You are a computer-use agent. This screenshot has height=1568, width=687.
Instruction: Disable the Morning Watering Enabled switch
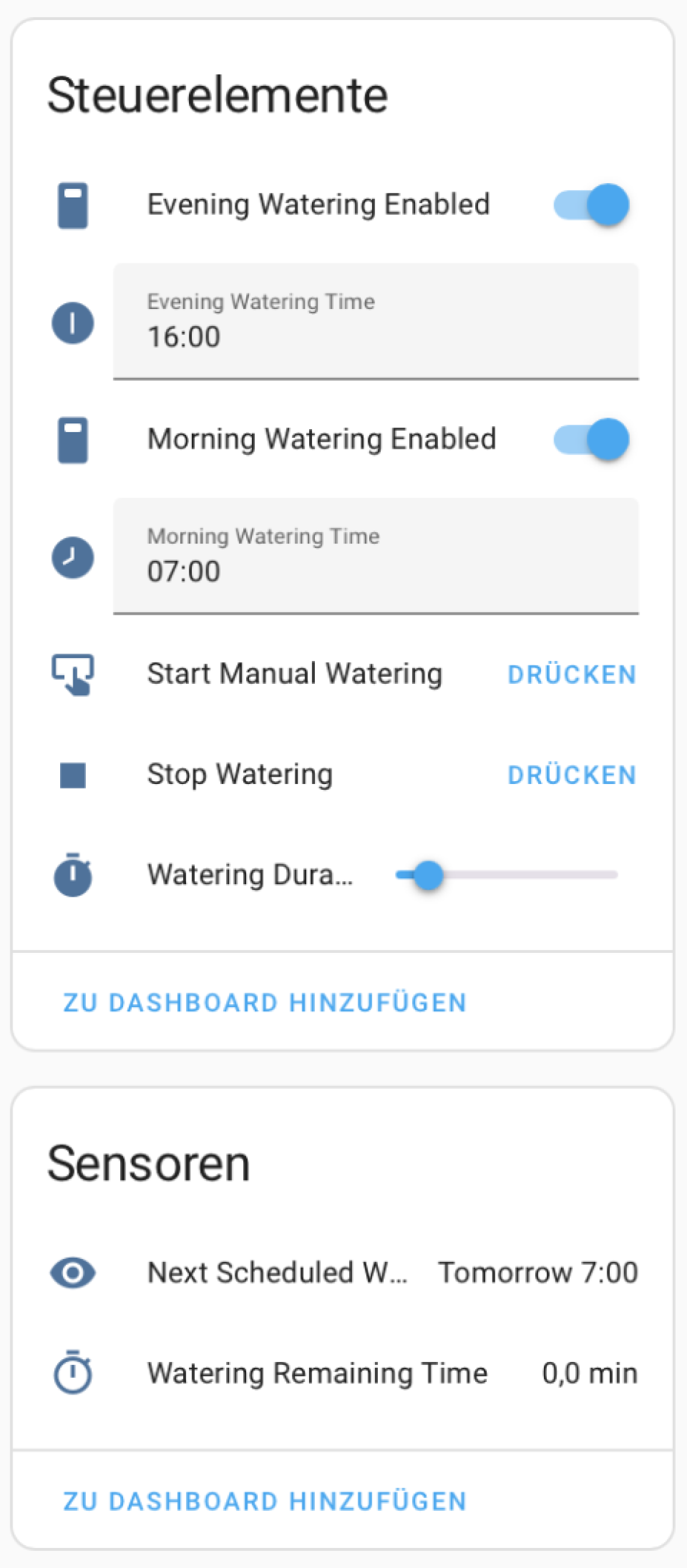[591, 439]
